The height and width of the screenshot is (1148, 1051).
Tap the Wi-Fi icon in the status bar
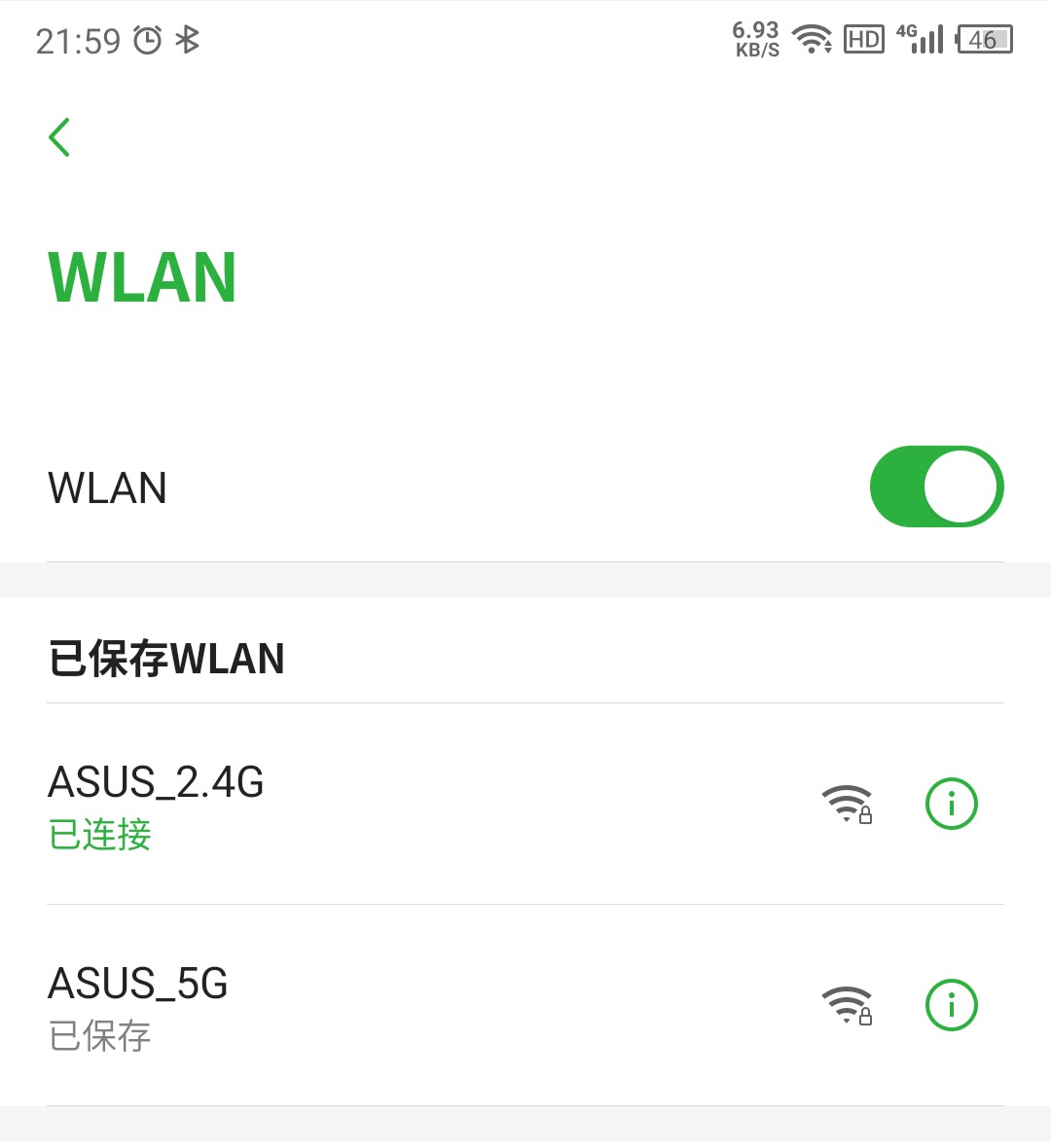pyautogui.click(x=813, y=39)
